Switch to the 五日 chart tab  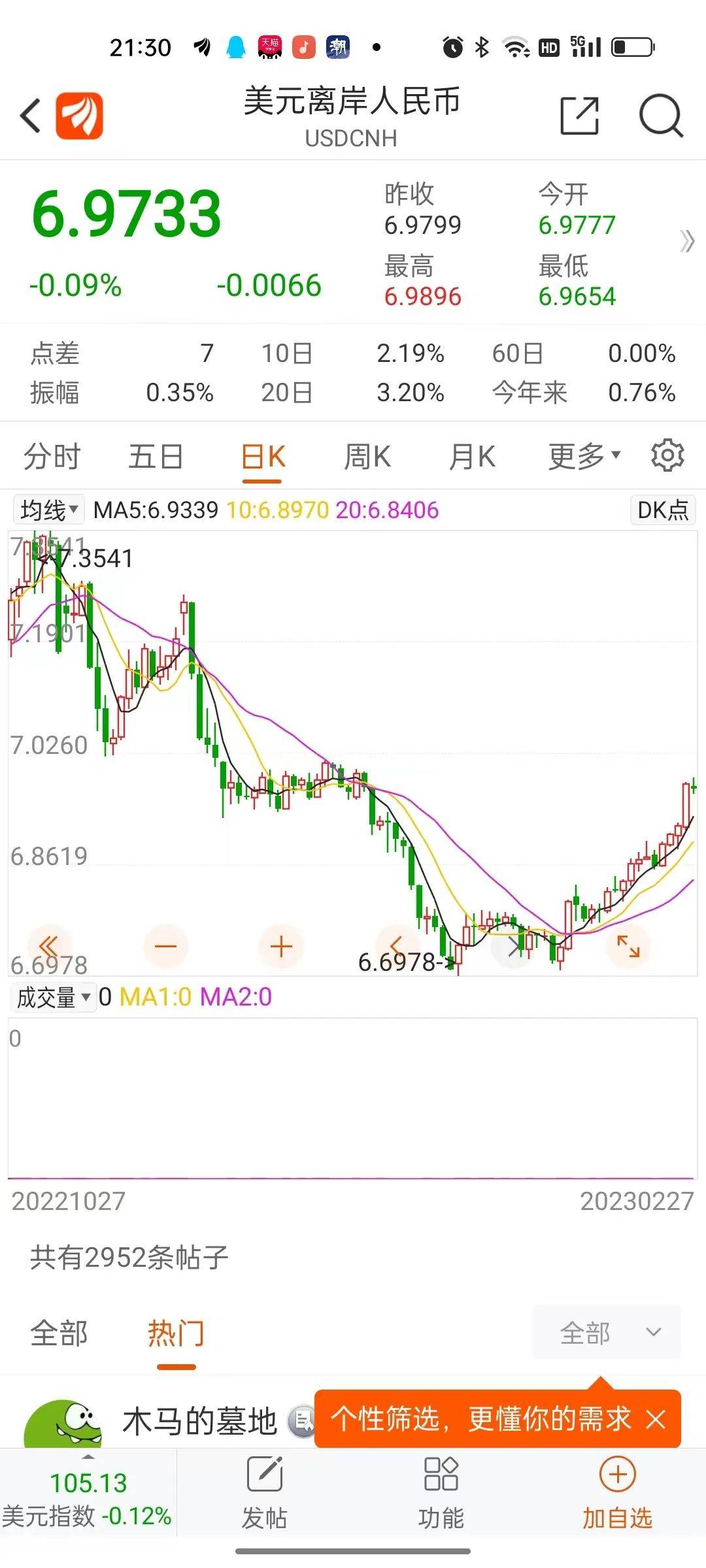click(x=156, y=457)
